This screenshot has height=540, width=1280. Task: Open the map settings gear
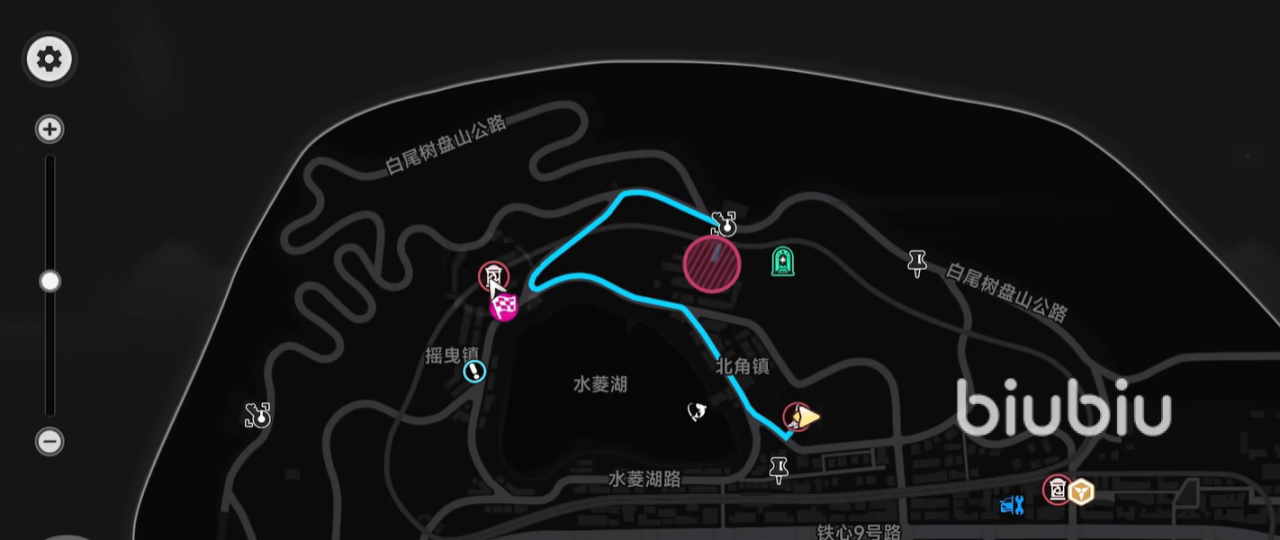49,60
